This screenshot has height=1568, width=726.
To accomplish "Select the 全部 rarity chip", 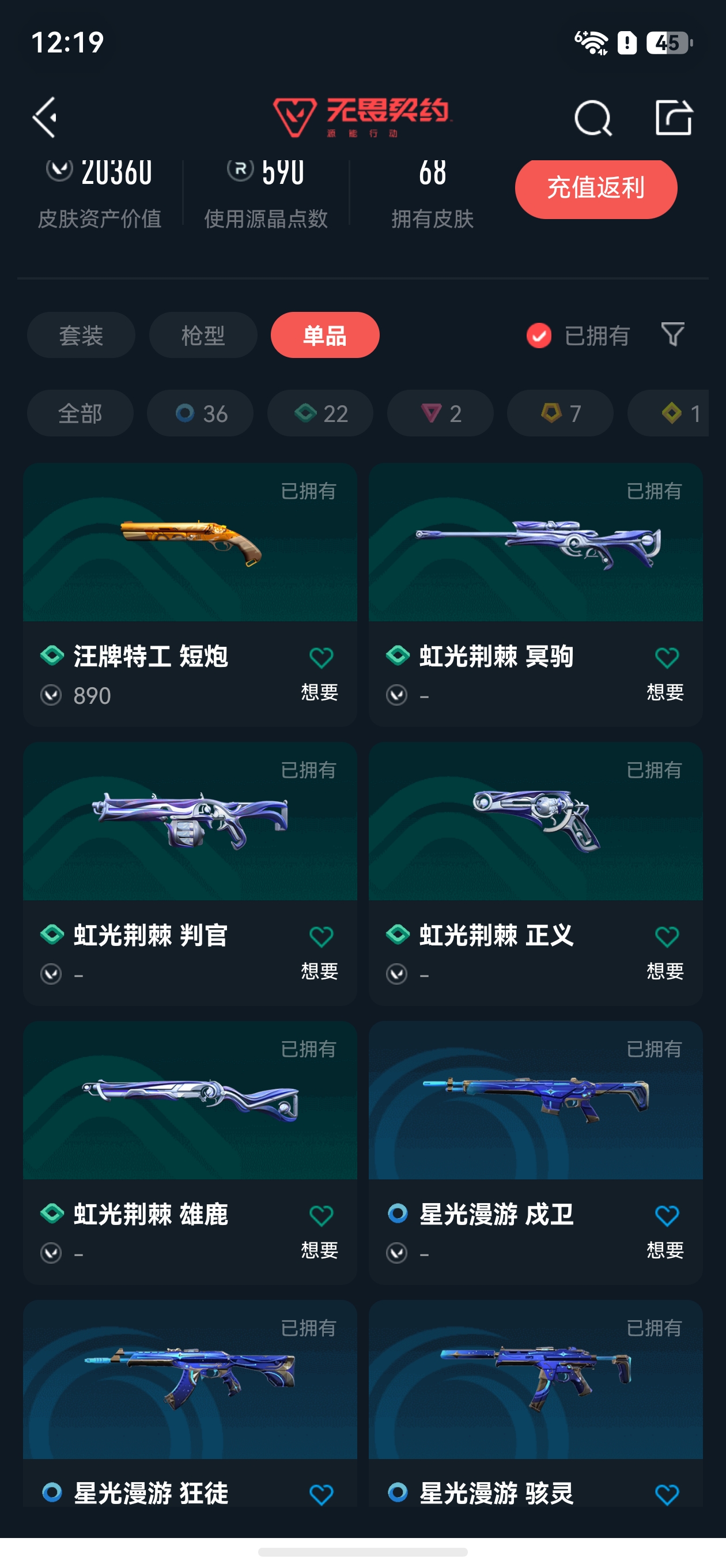I will (x=80, y=413).
